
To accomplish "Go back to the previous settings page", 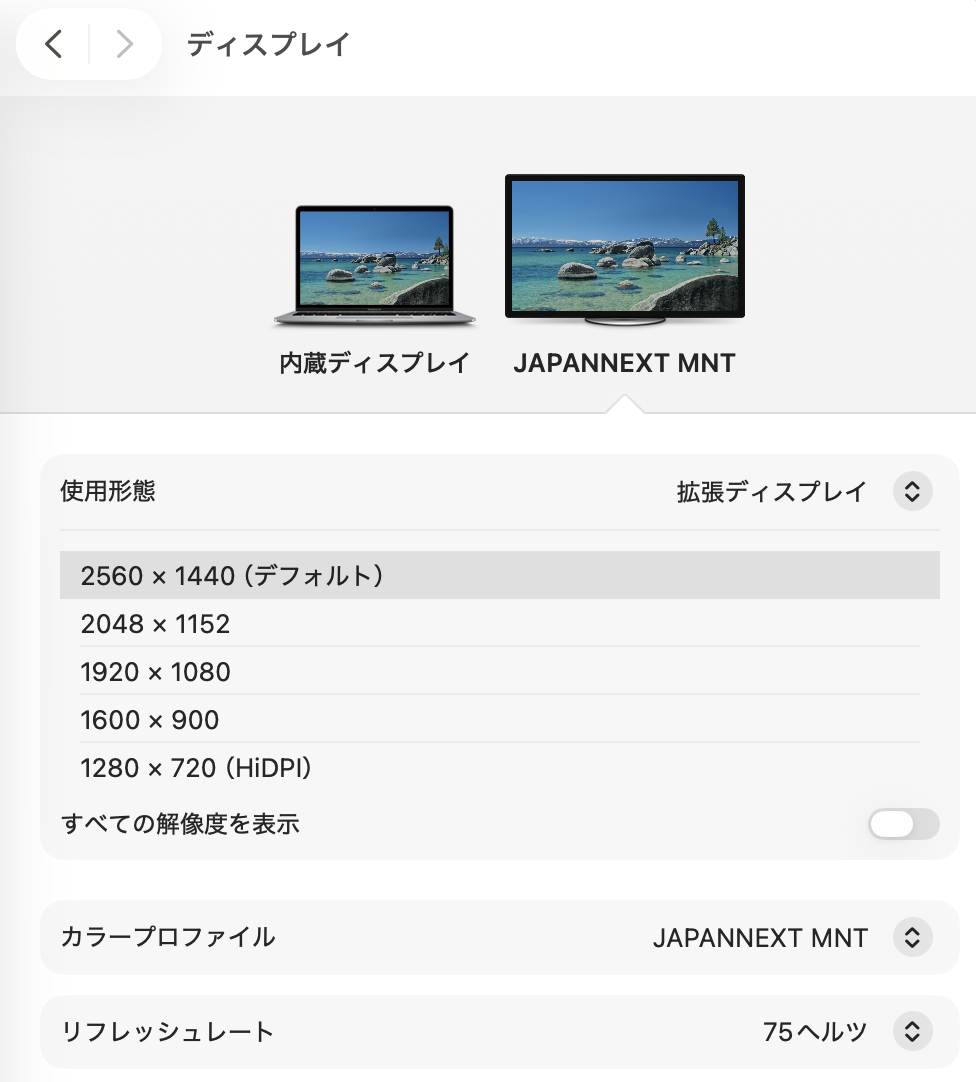I will pyautogui.click(x=54, y=44).
